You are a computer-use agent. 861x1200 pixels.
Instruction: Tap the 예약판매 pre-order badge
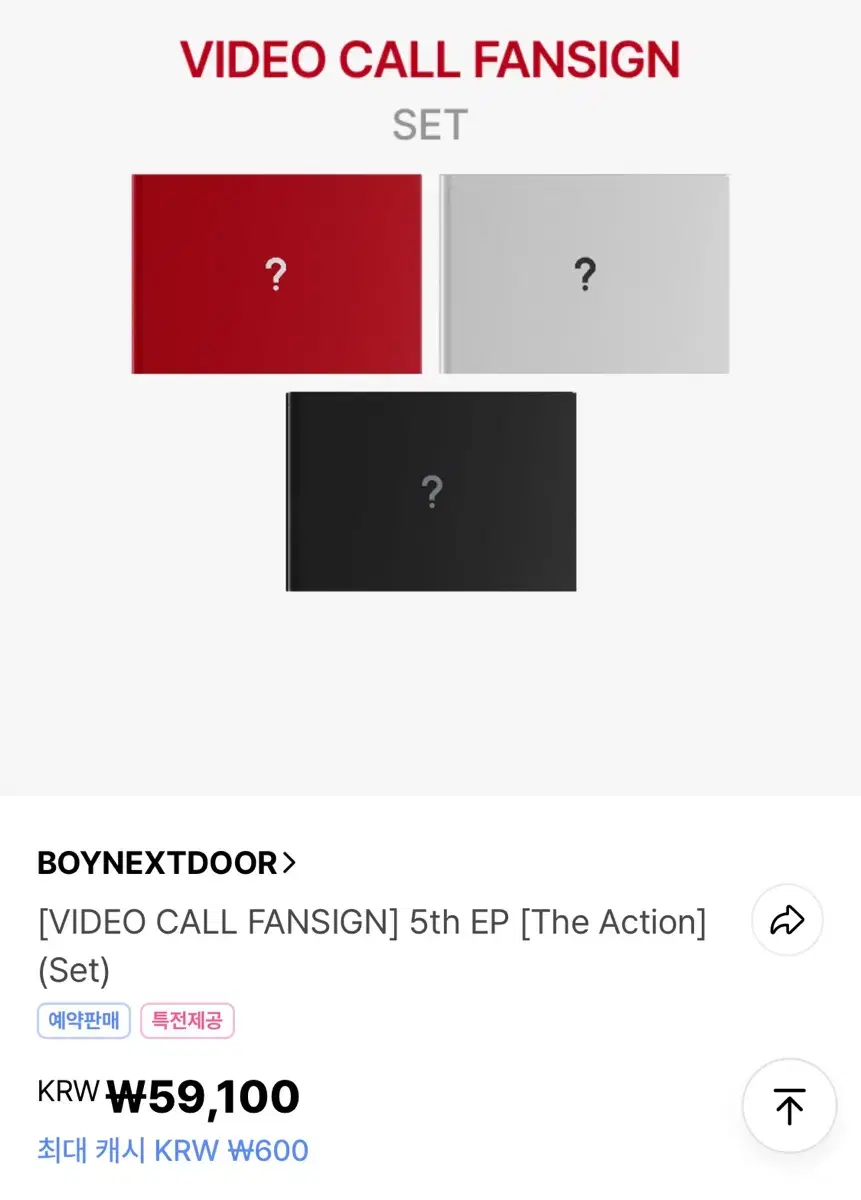(83, 1021)
